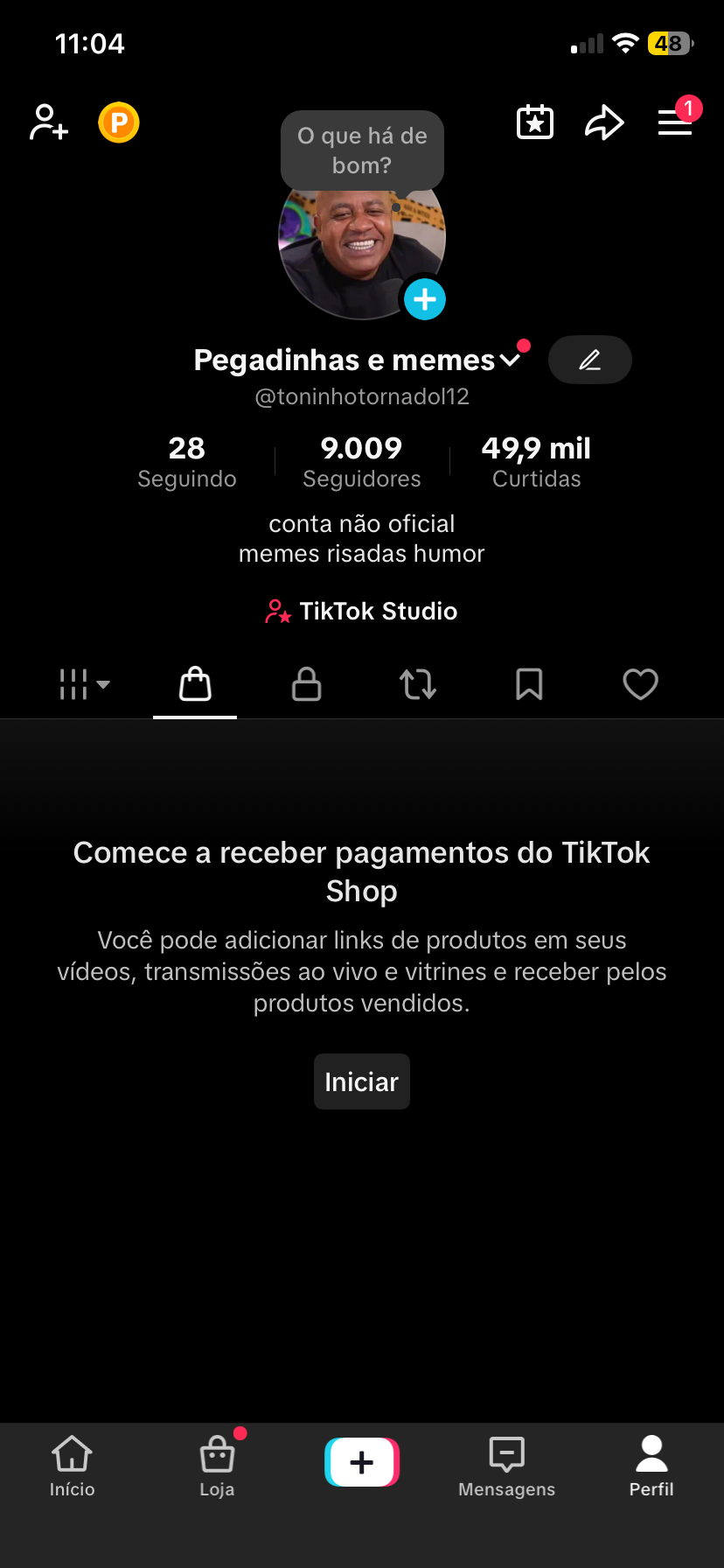Open the Add friends icon

pyautogui.click(x=48, y=122)
